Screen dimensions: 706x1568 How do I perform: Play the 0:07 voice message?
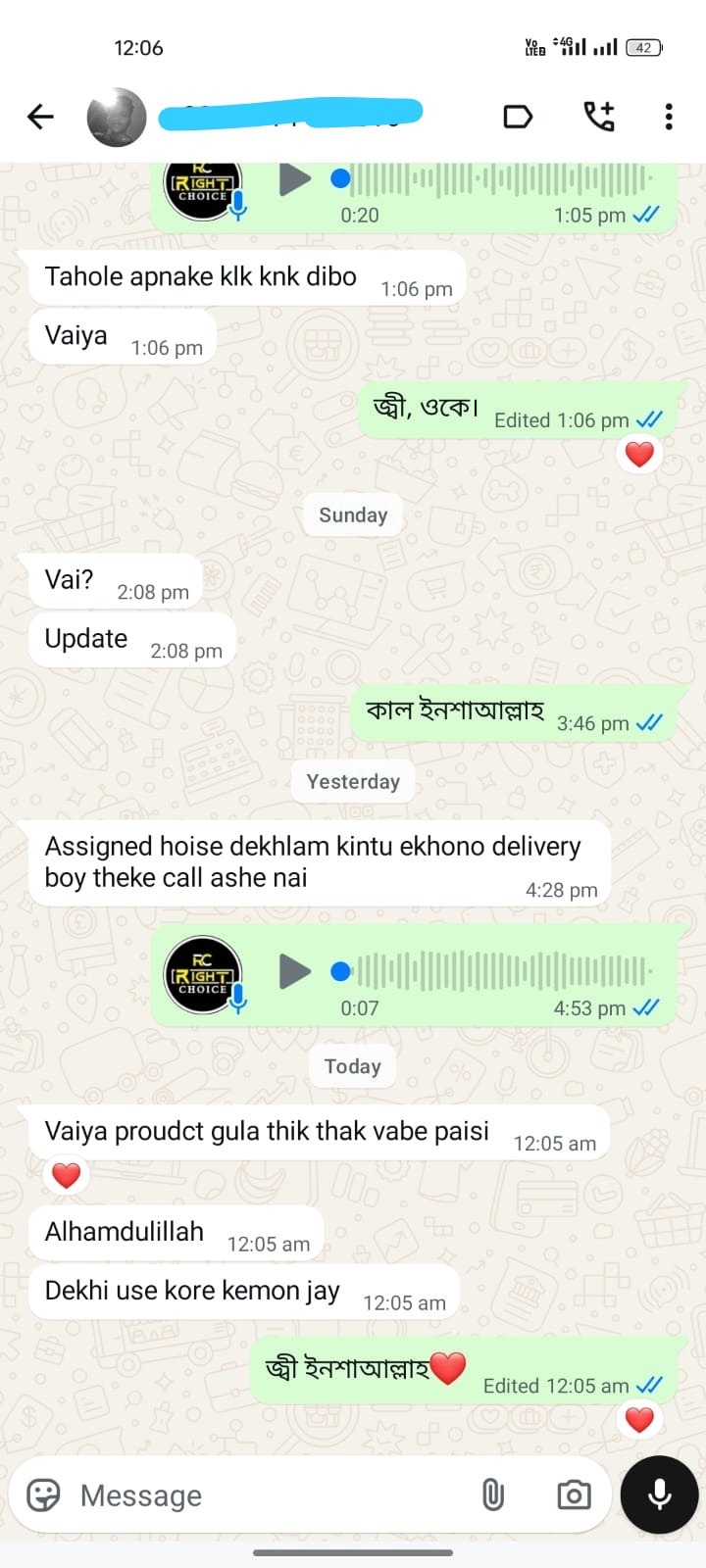(294, 971)
